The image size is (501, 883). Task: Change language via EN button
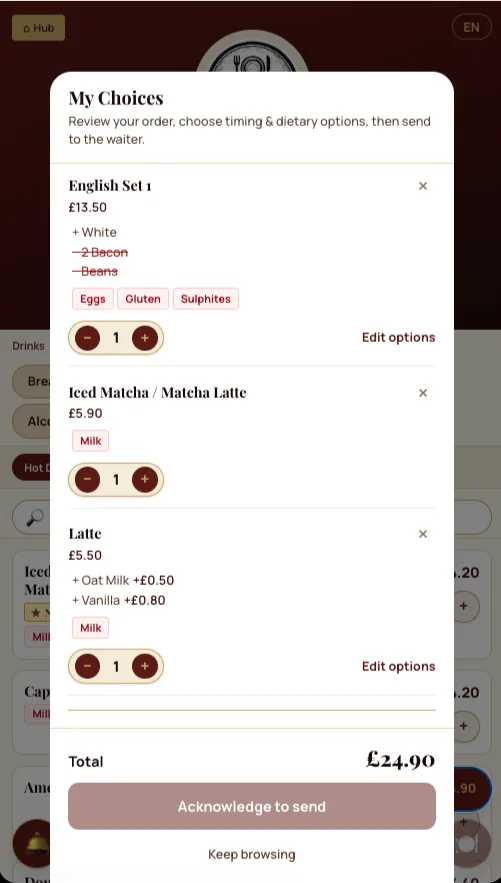472,27
